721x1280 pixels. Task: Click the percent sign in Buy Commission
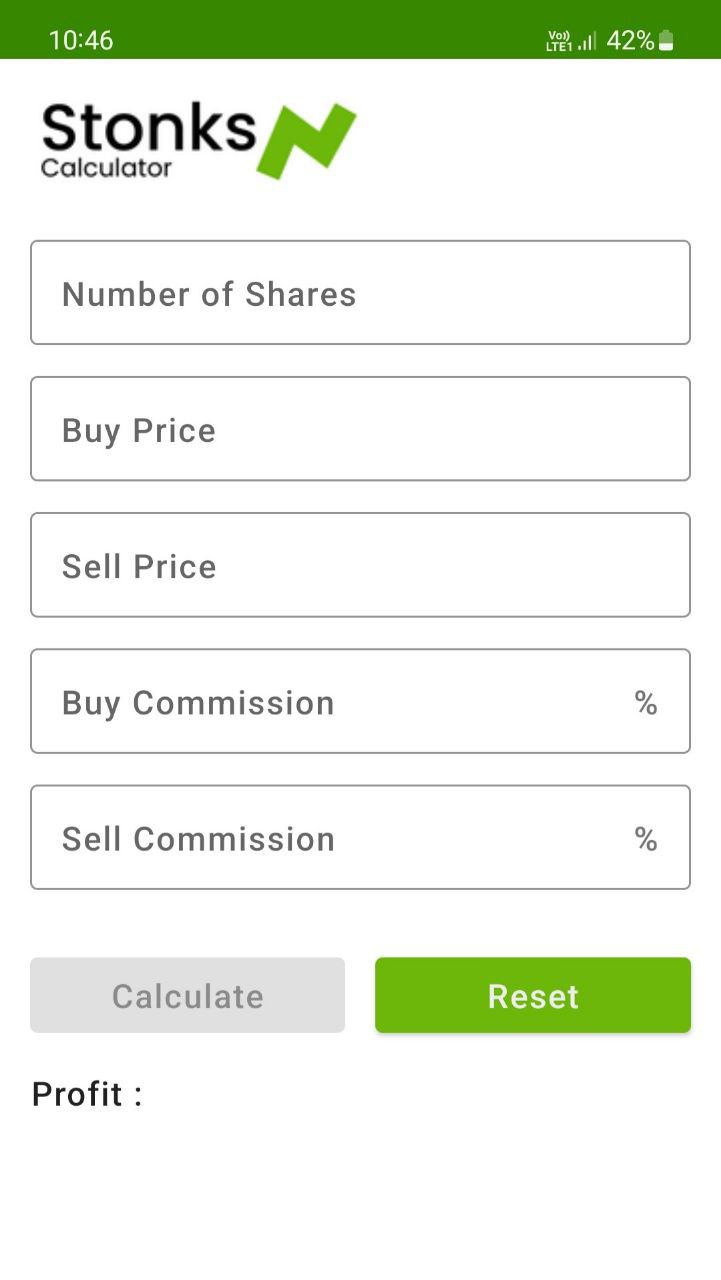[x=645, y=702]
